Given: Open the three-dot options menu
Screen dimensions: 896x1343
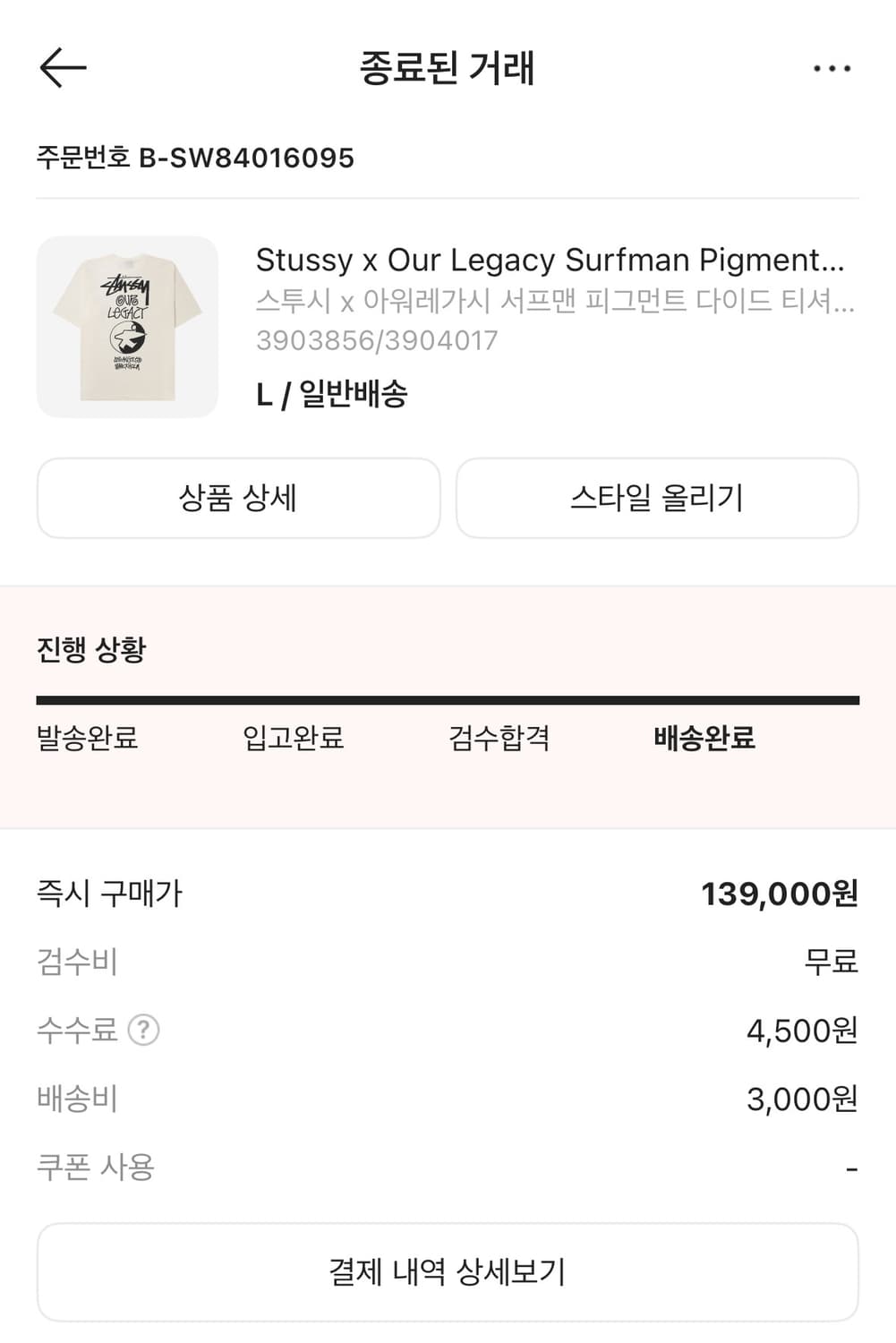Looking at the screenshot, I should (832, 67).
